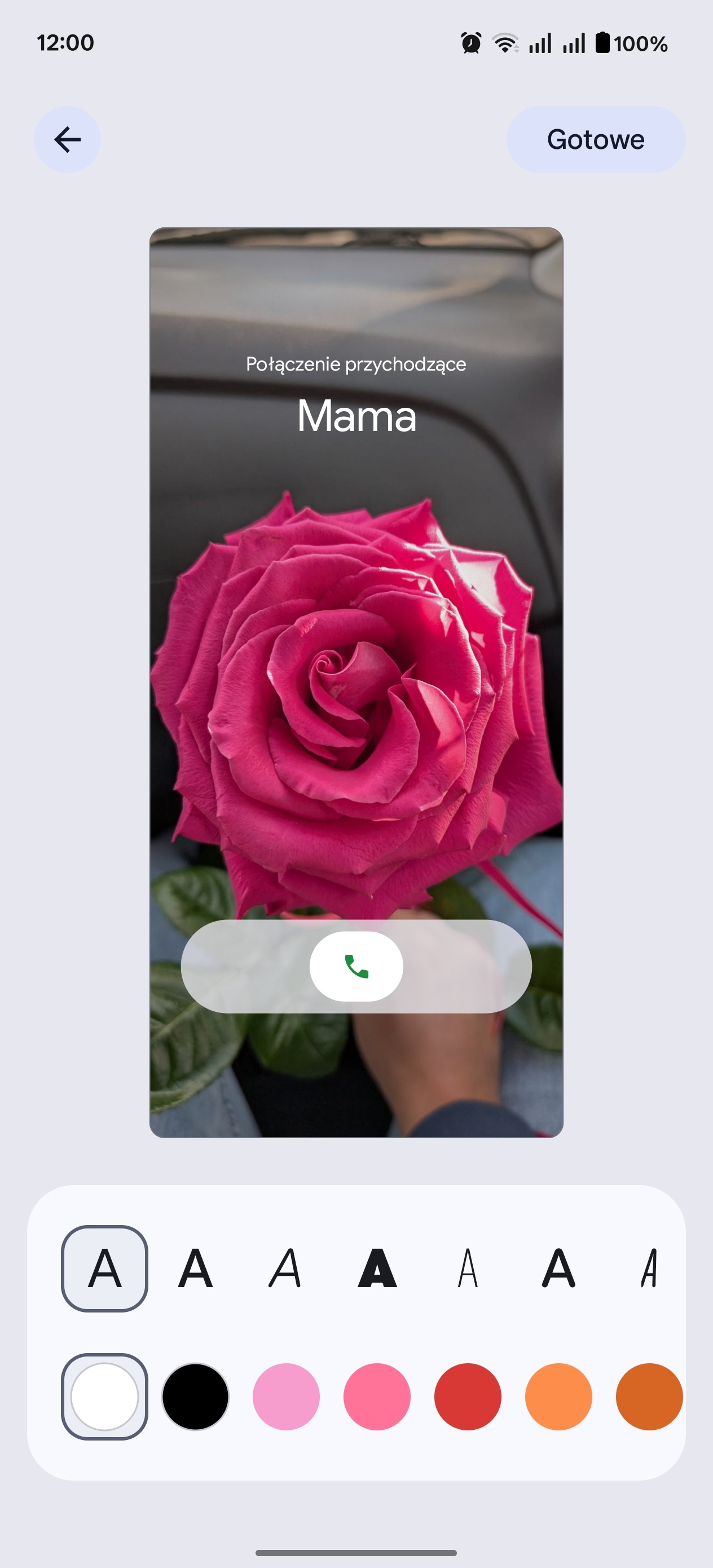Confirm changes with Gotowe
This screenshot has width=713, height=1568.
point(596,139)
